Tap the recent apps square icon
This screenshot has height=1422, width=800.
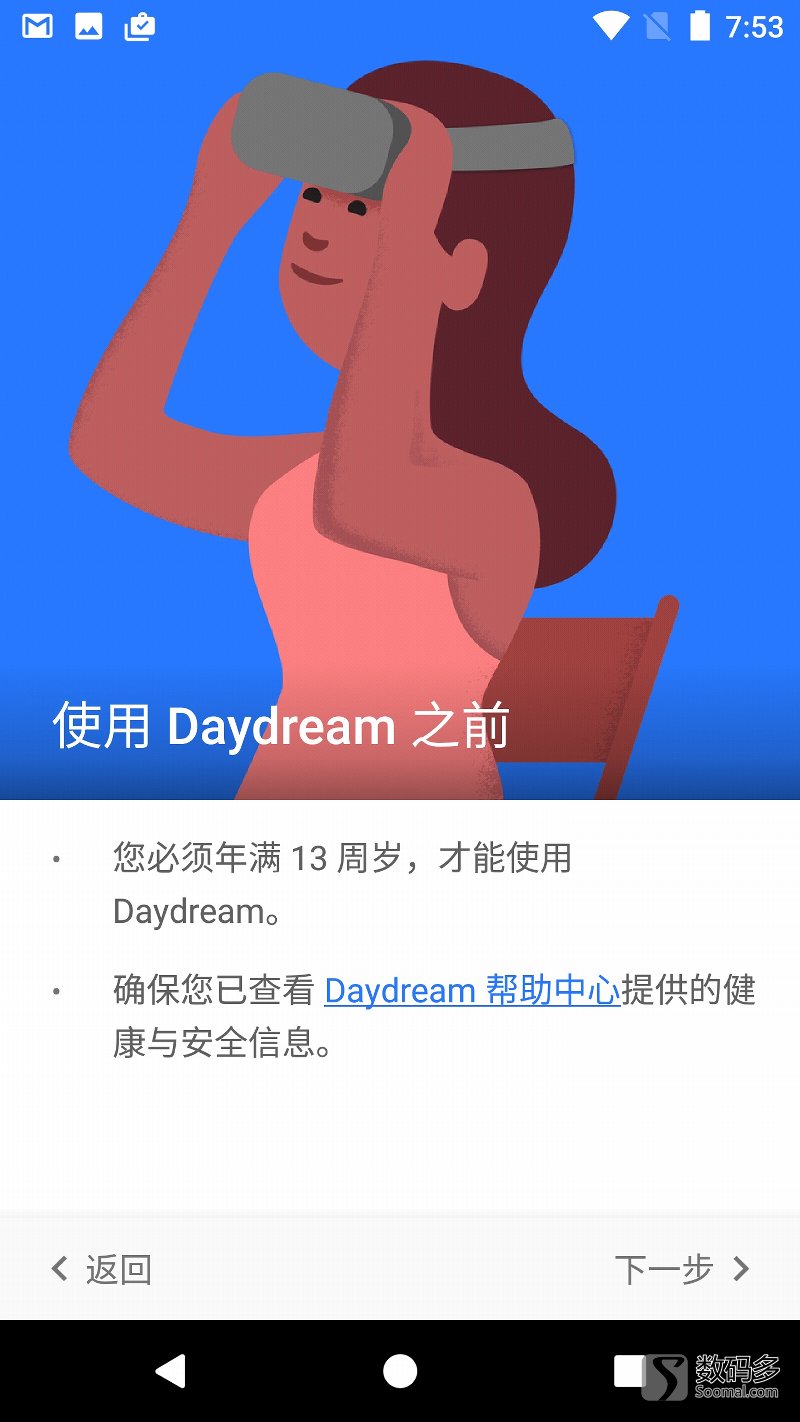pyautogui.click(x=625, y=1373)
